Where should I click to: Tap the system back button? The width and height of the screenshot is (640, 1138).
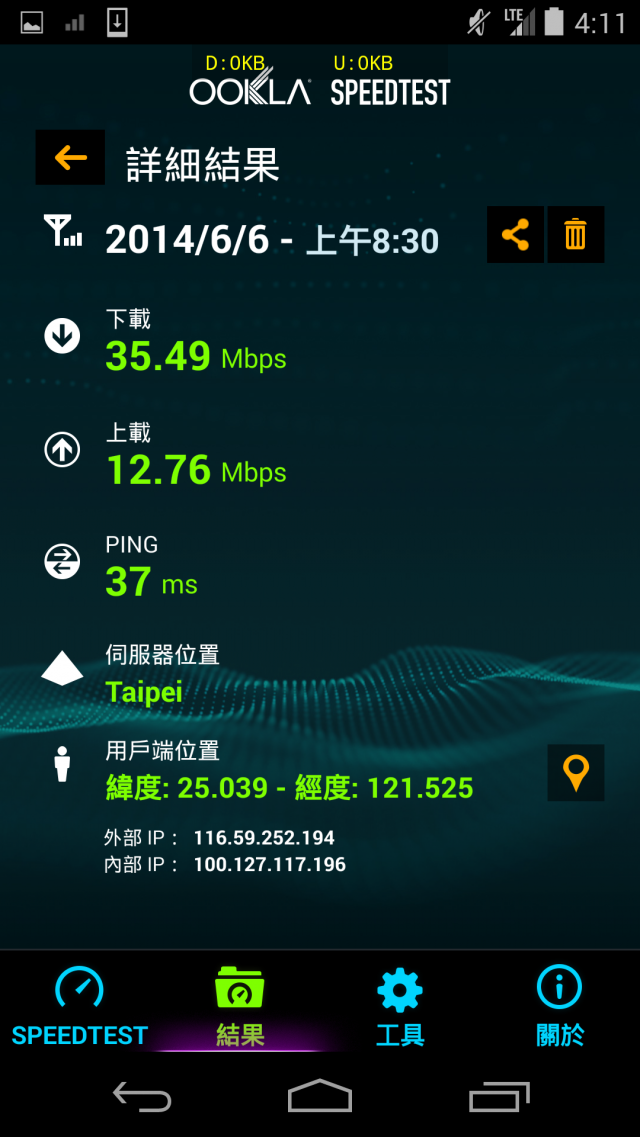click(142, 1097)
